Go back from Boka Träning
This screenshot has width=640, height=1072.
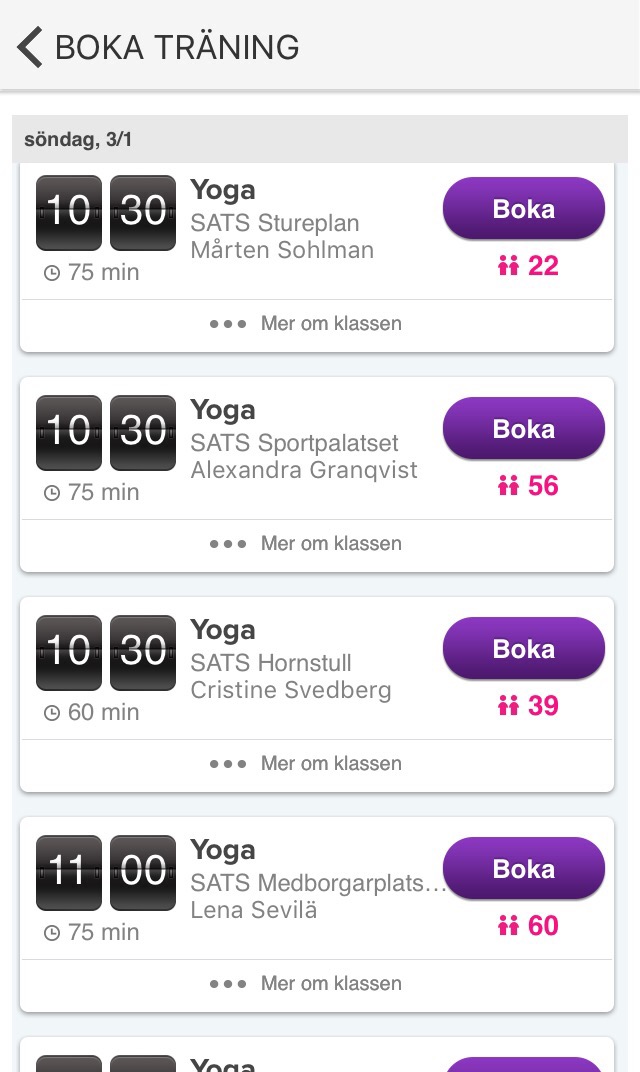point(30,47)
